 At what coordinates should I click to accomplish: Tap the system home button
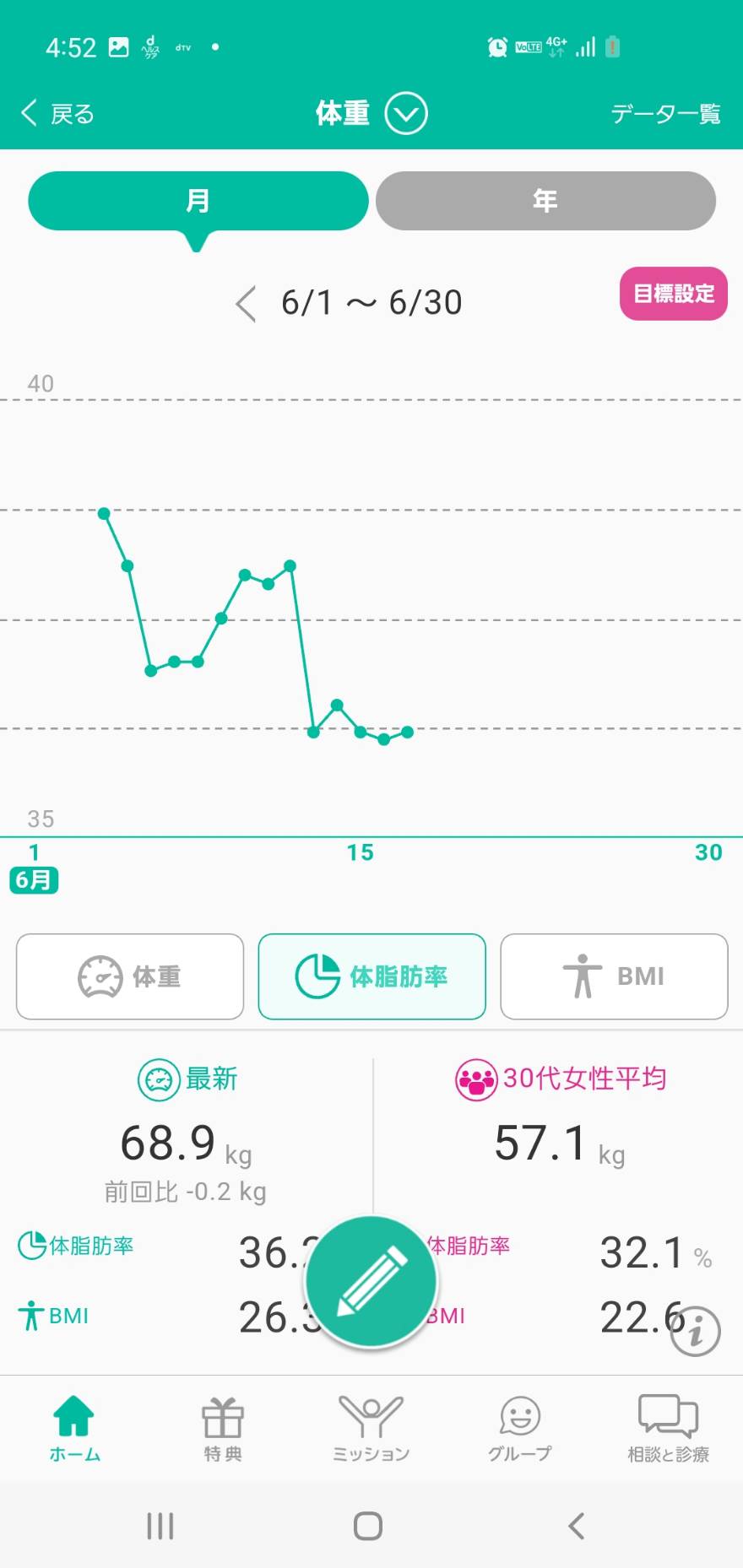coord(368,1526)
